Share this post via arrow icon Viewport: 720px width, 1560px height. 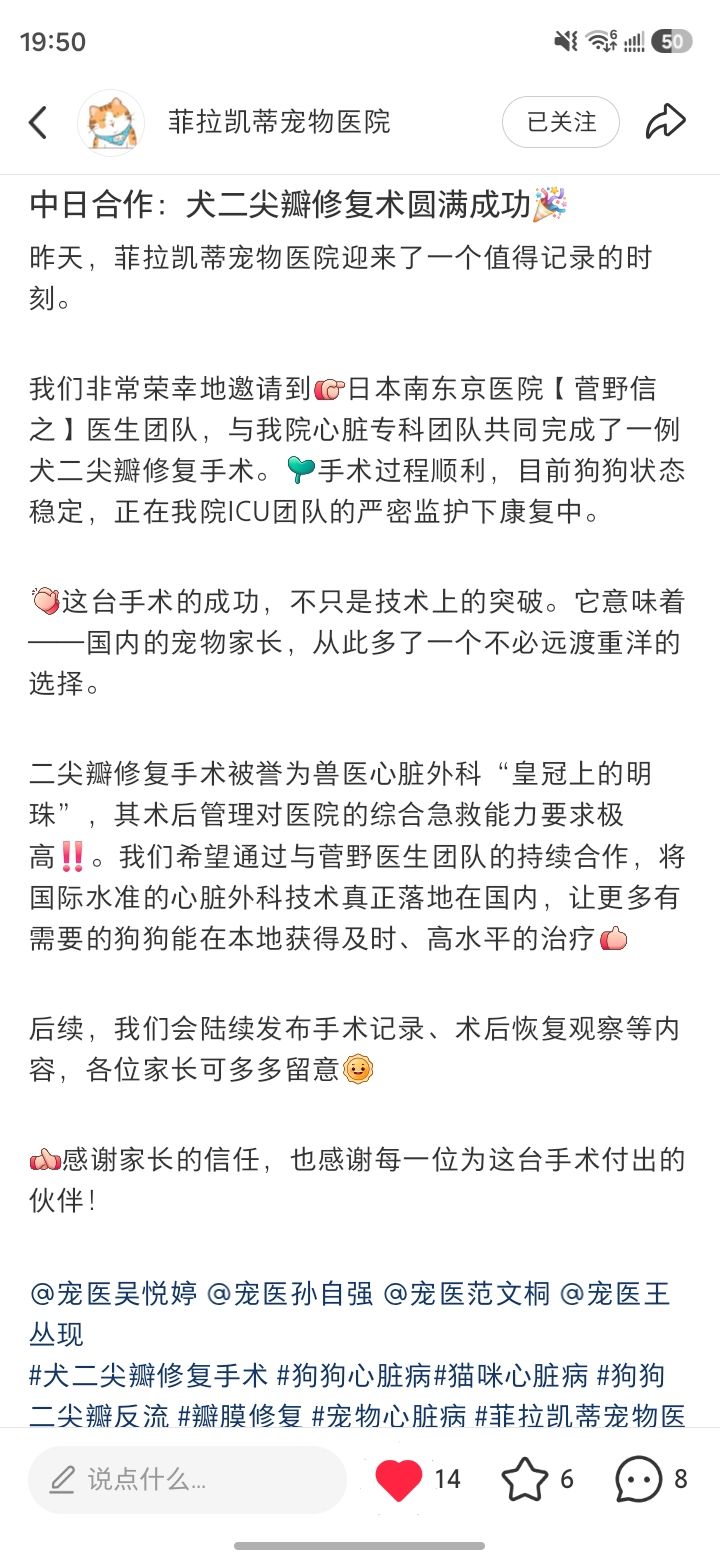coord(665,122)
